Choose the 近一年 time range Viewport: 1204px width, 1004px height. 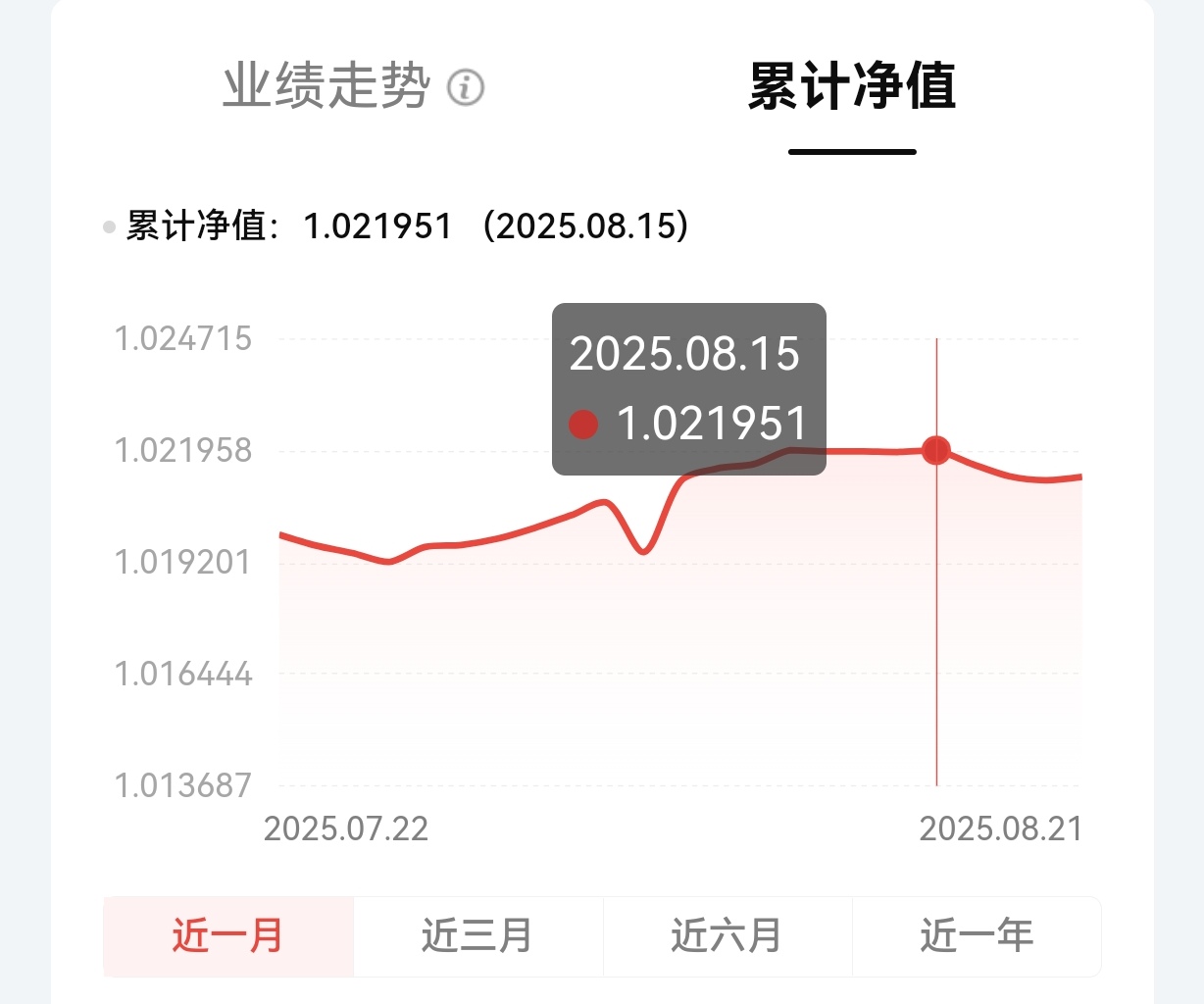[x=977, y=936]
